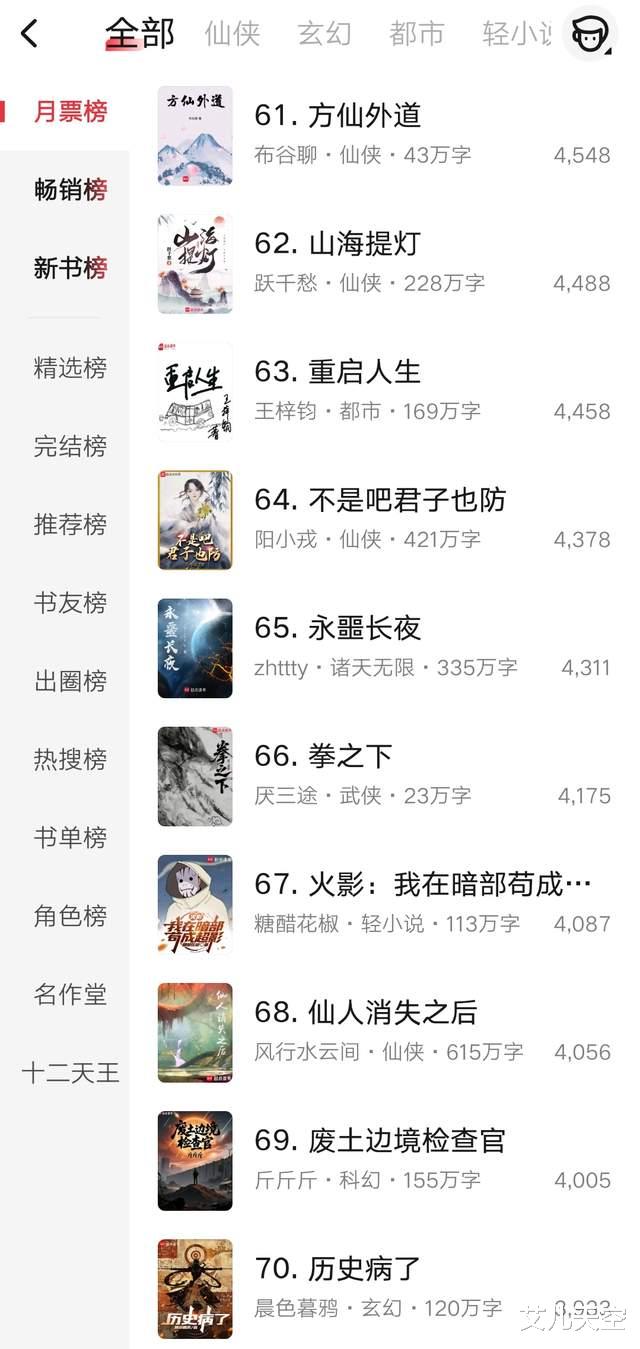Select the 新书榜 ranking list

click(x=70, y=268)
